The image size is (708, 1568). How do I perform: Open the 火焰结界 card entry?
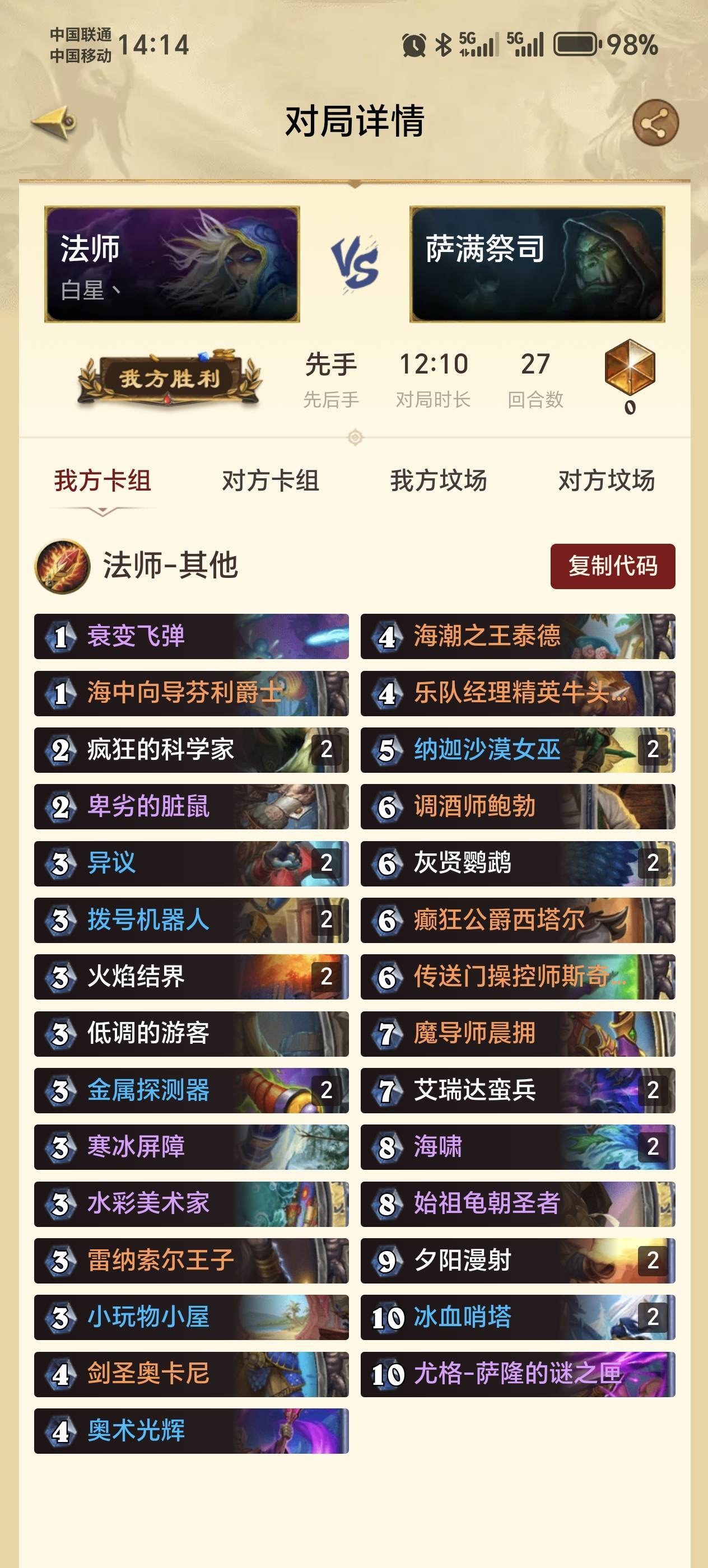click(x=191, y=976)
